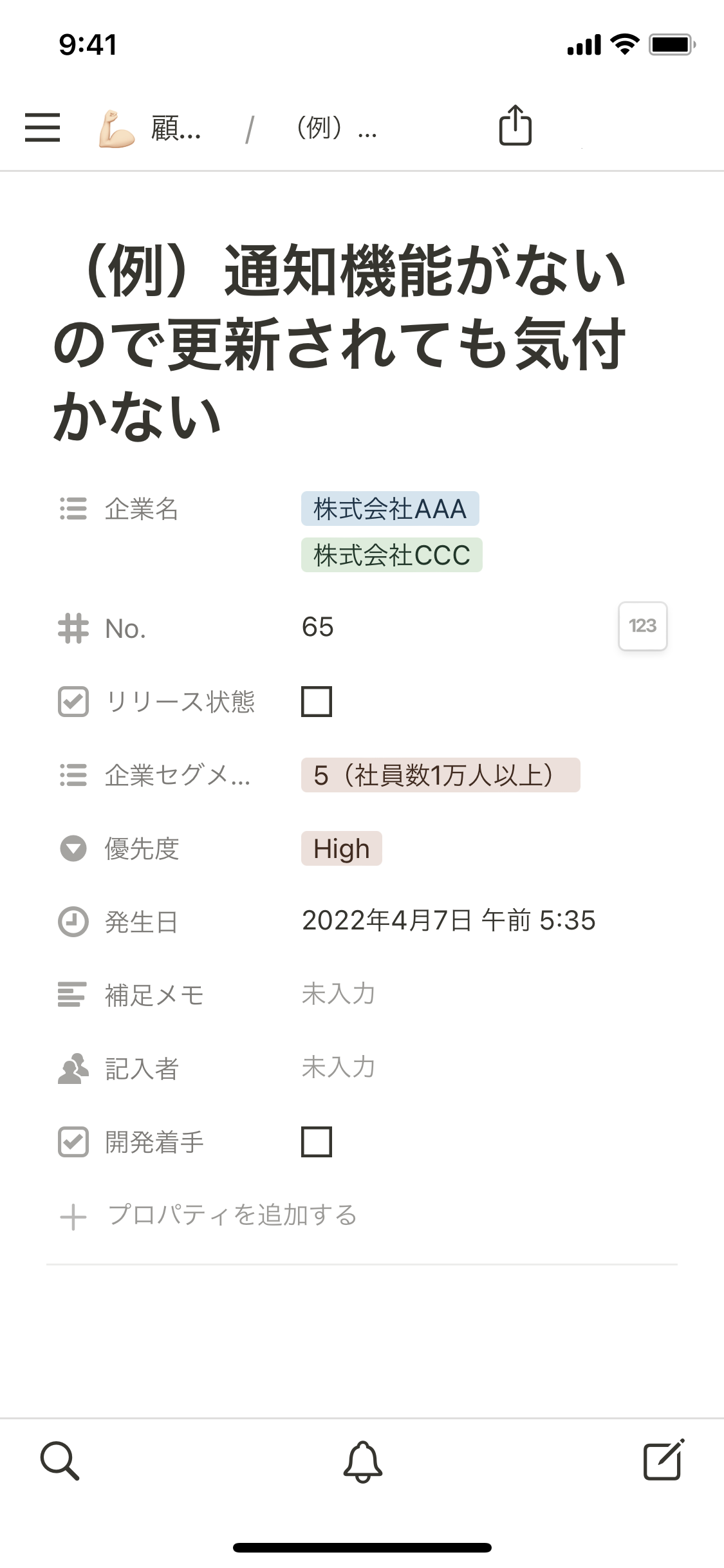Viewport: 724px width, 1568px height.
Task: Edit the 発生日 date value
Action: (x=449, y=921)
